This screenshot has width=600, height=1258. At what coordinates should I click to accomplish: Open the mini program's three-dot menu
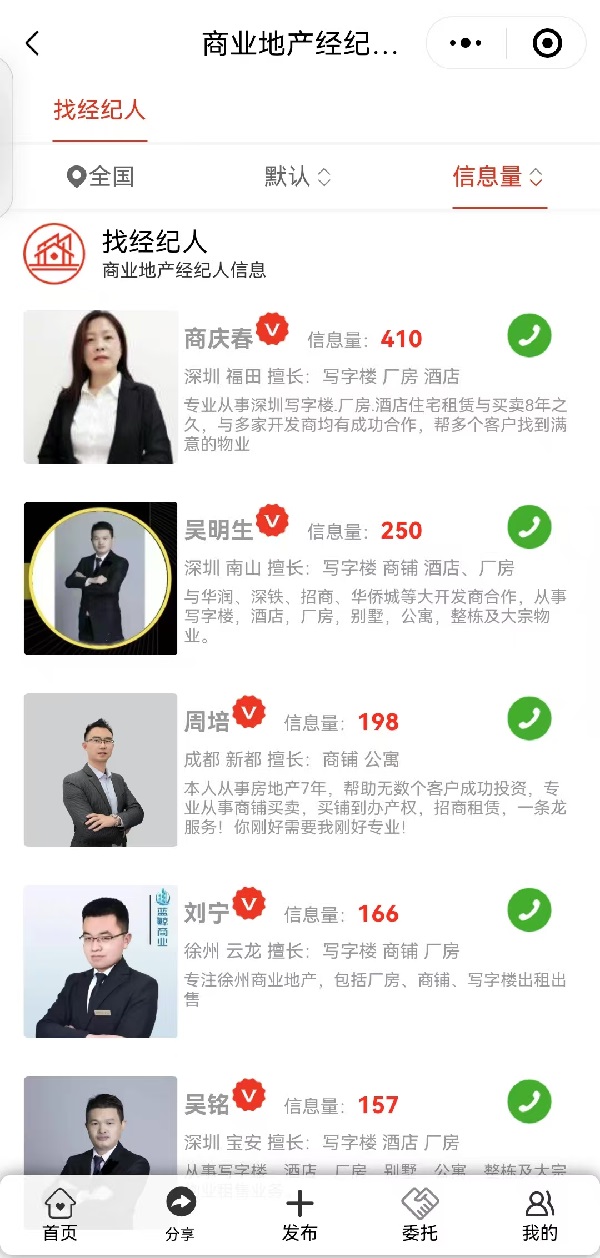tap(466, 43)
